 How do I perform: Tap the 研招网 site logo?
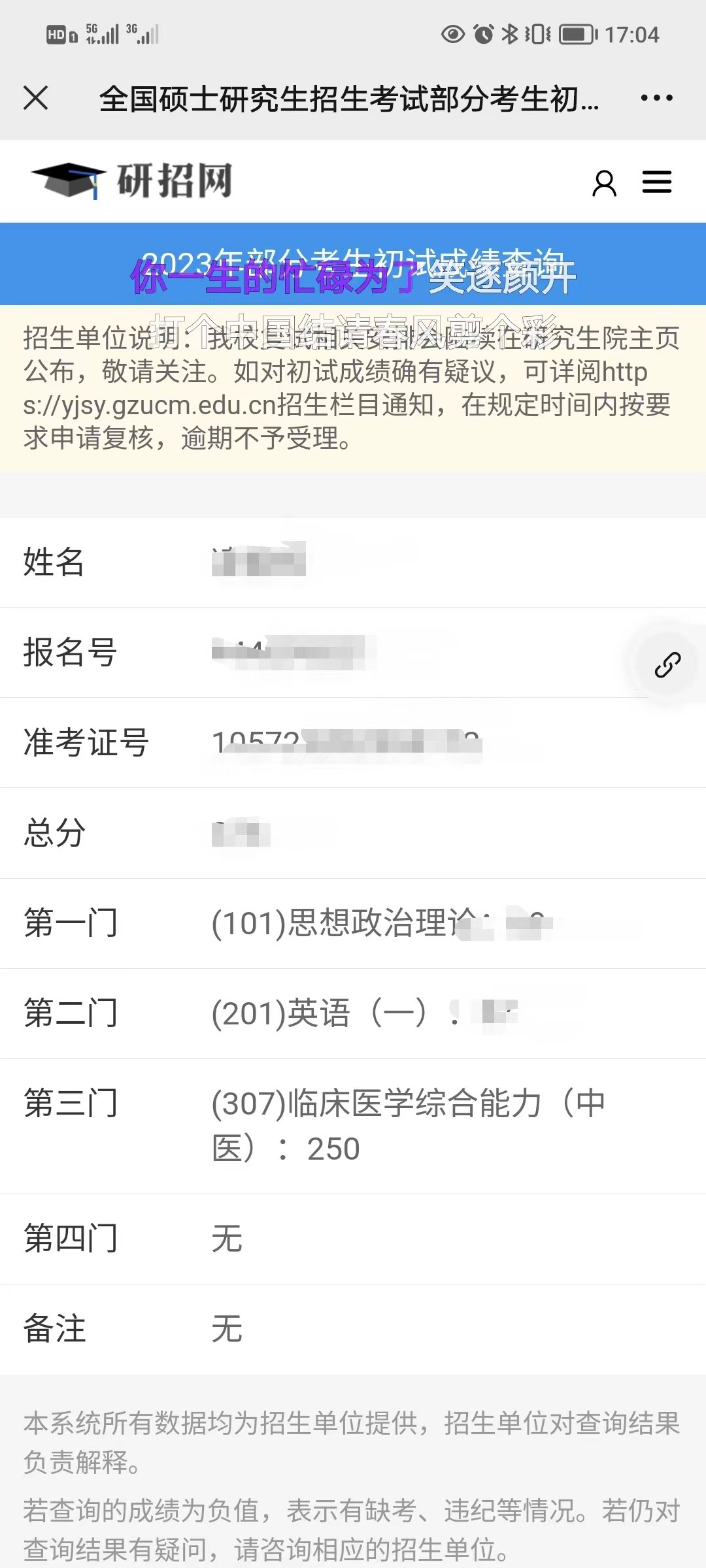(x=131, y=180)
